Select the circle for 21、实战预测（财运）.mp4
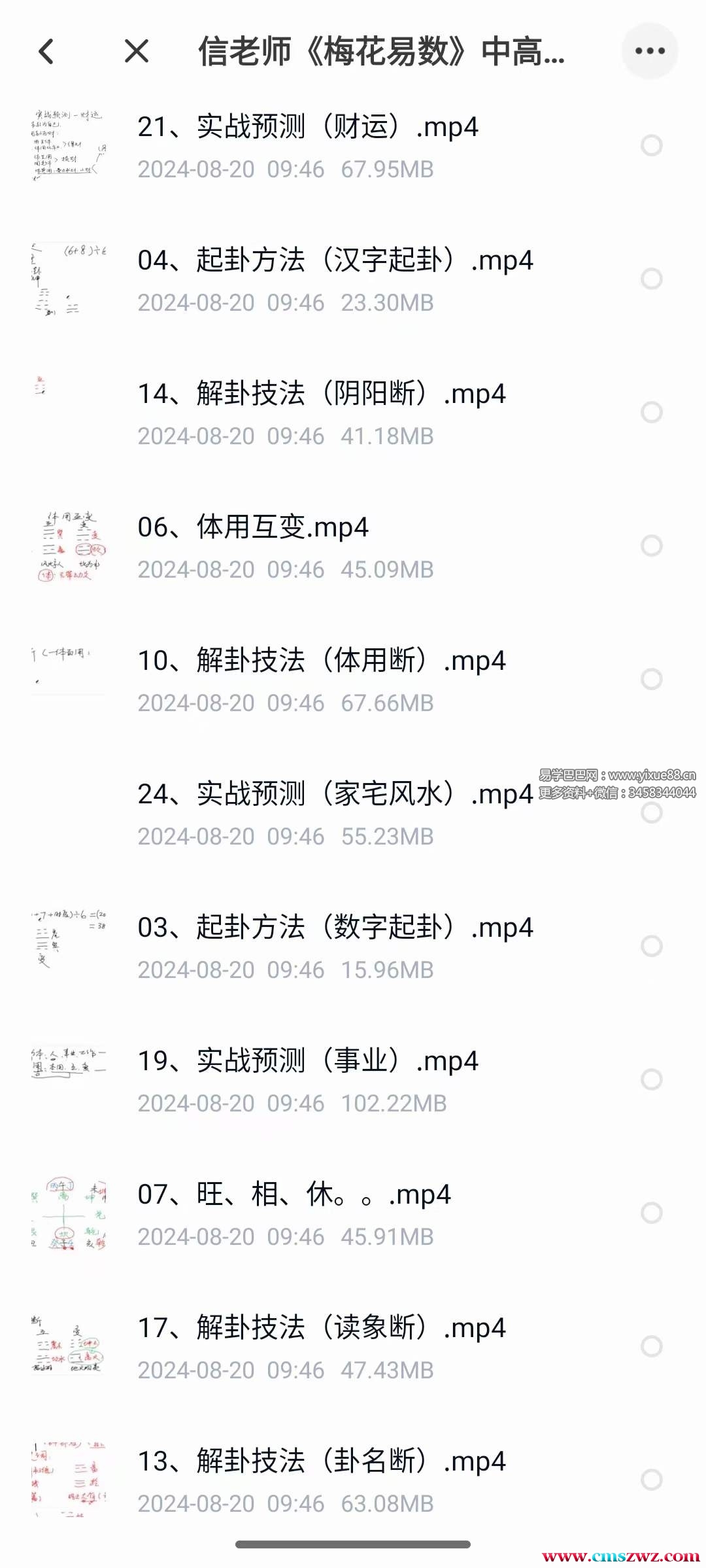Screen dimensions: 706x1568 (x=652, y=145)
